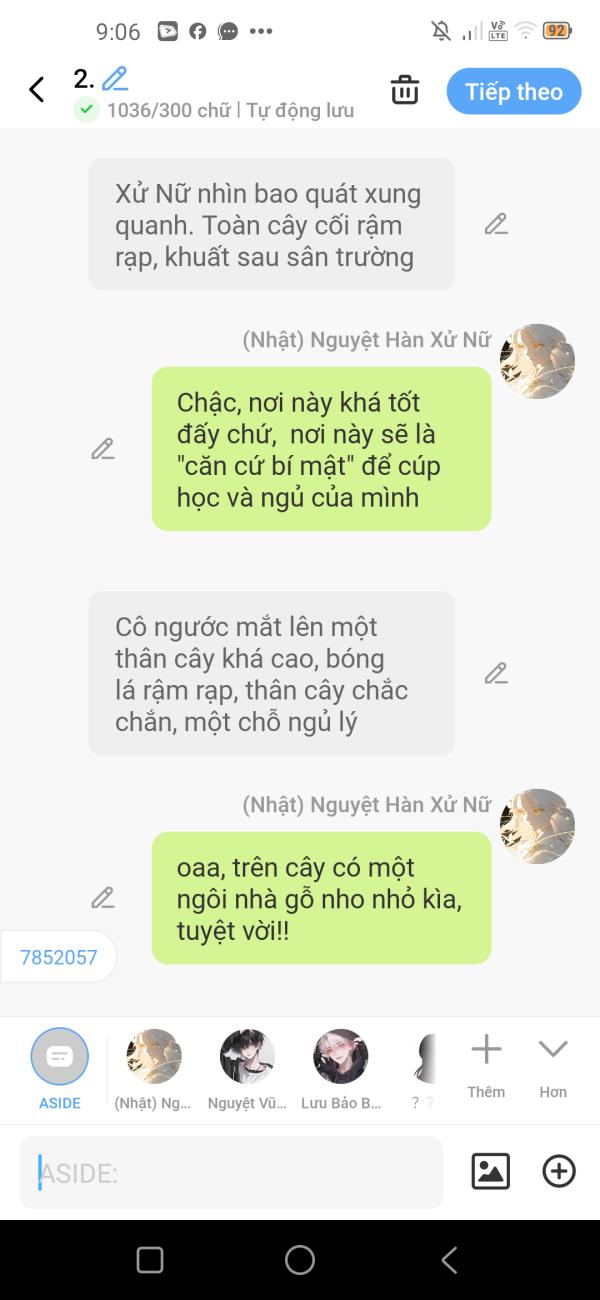Image resolution: width=600 pixels, height=1300 pixels.
Task: Edit the chapter title "2."
Action: (115, 78)
